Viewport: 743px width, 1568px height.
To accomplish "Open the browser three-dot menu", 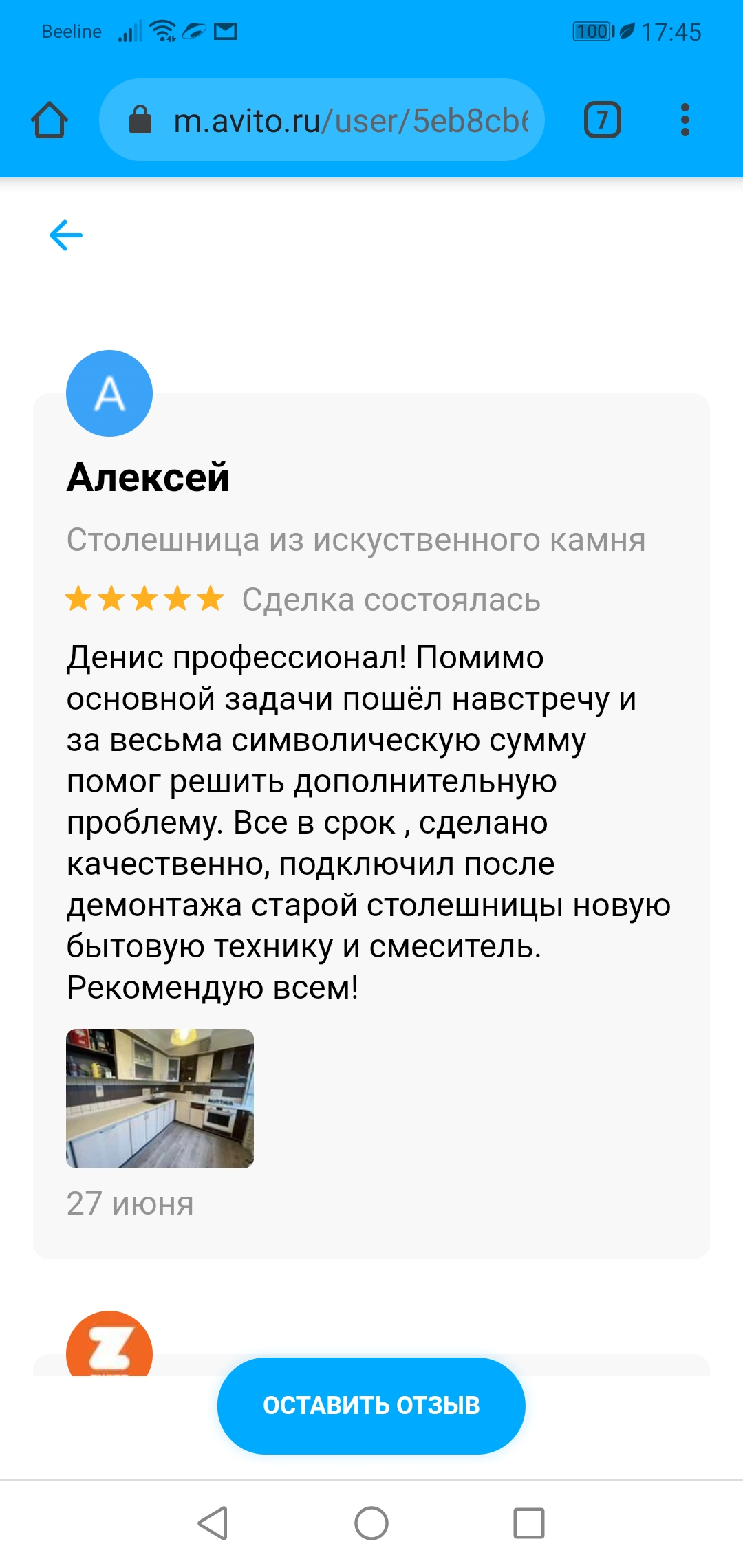I will 685,120.
